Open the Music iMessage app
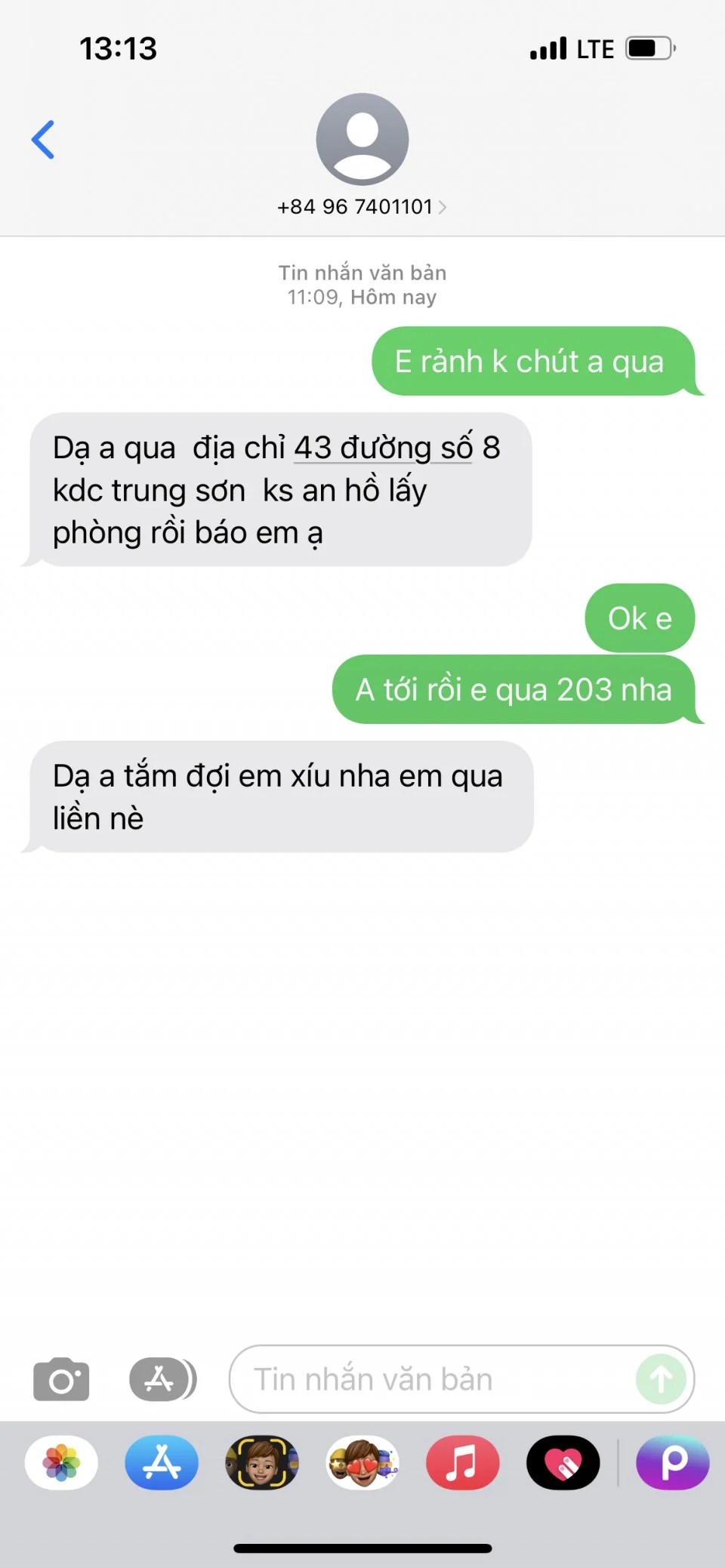The image size is (725, 1568). tap(462, 1462)
